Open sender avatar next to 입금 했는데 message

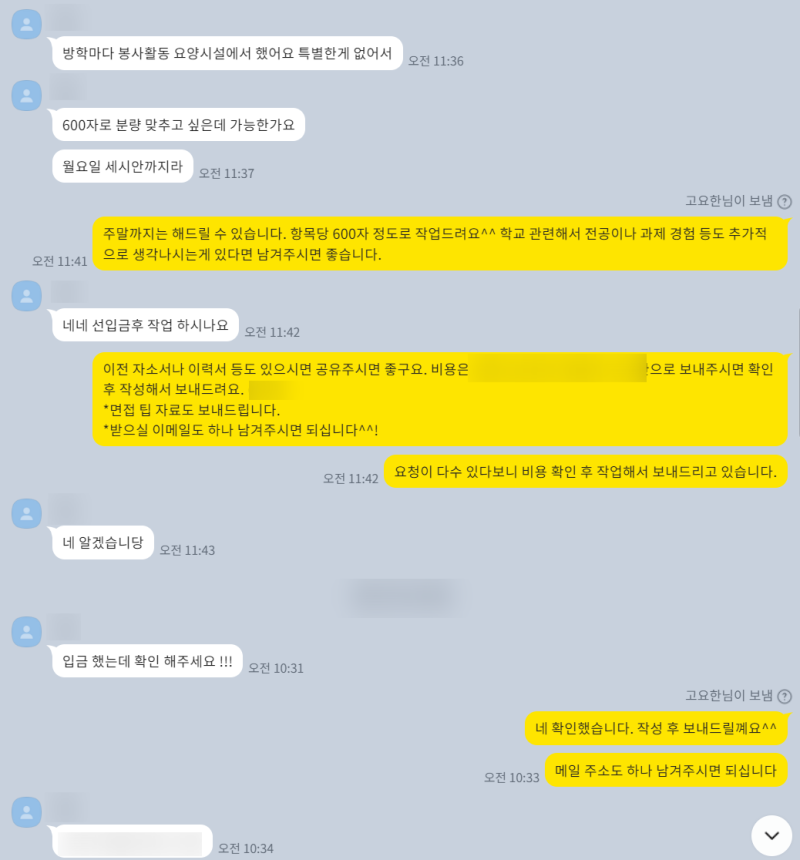(x=26, y=631)
